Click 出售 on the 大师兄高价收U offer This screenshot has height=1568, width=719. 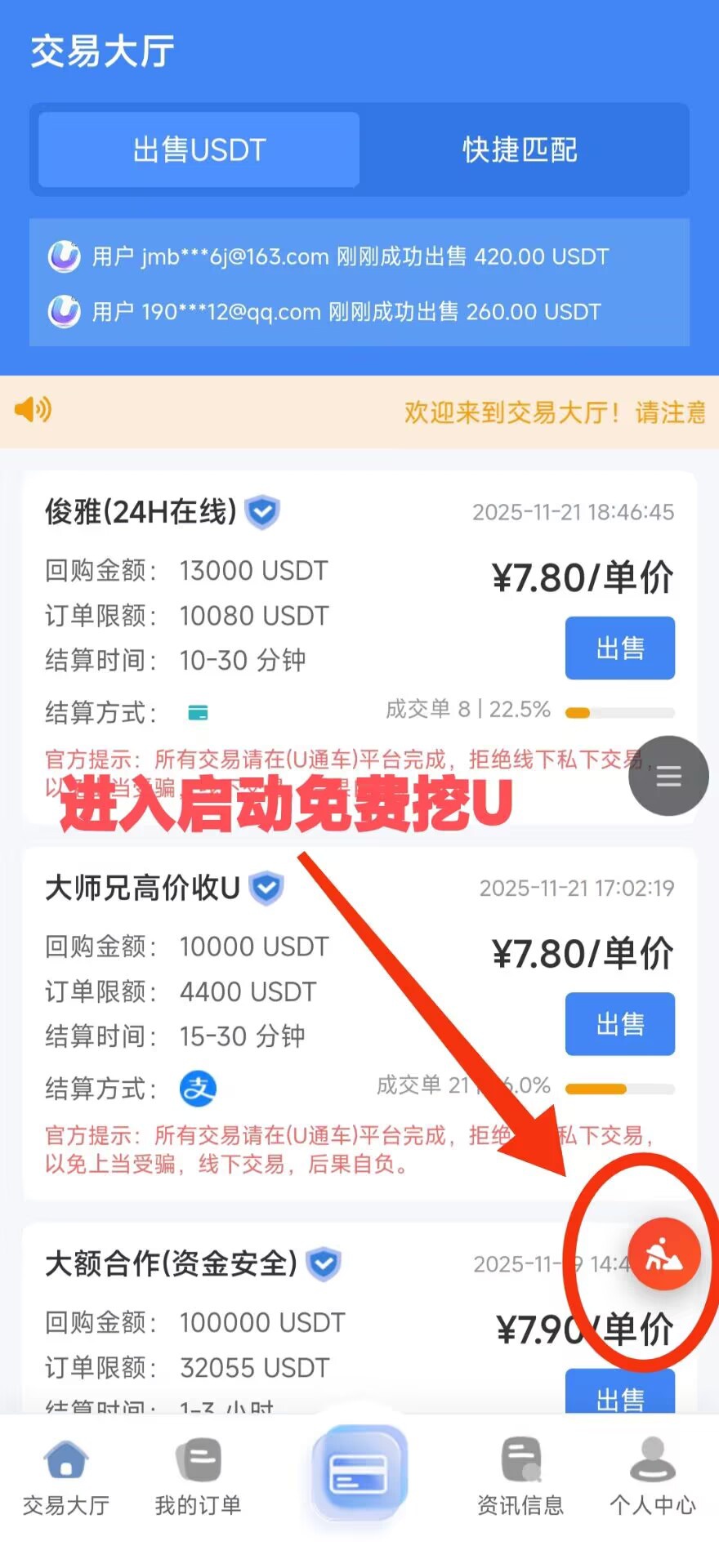[x=619, y=1024]
